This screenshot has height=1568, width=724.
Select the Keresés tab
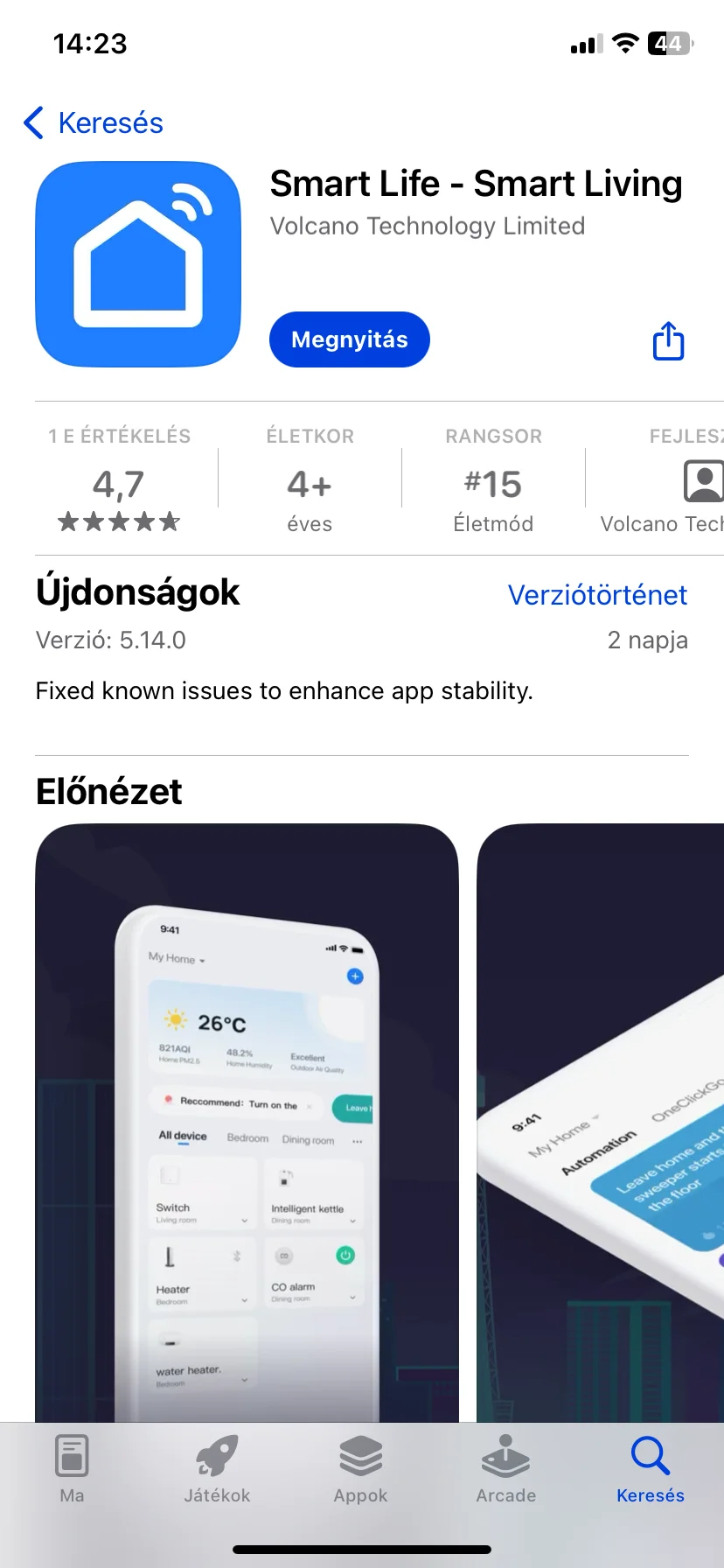click(650, 1470)
